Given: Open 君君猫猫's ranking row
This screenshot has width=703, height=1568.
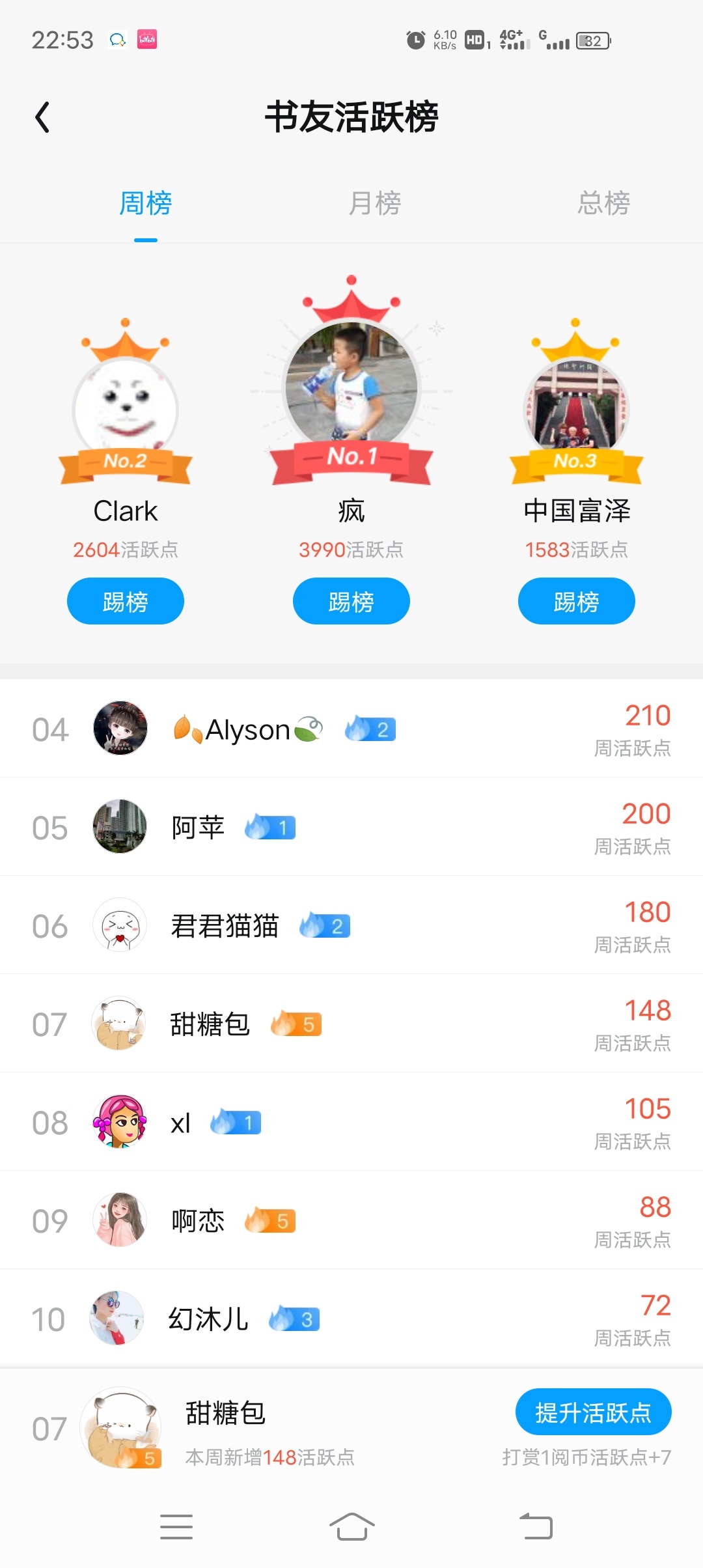Looking at the screenshot, I should pyautogui.click(x=351, y=925).
